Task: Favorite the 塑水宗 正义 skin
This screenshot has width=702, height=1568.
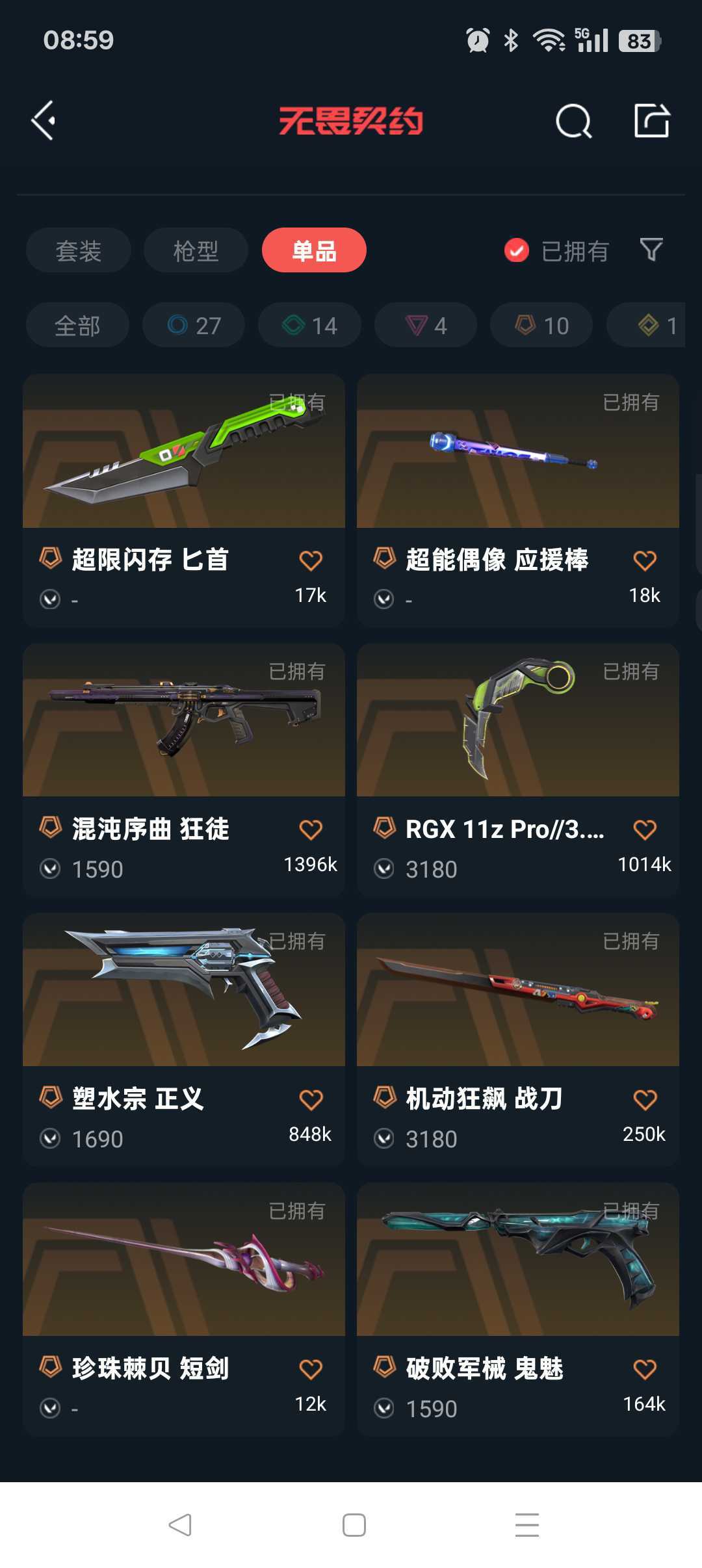Action: 311,1099
